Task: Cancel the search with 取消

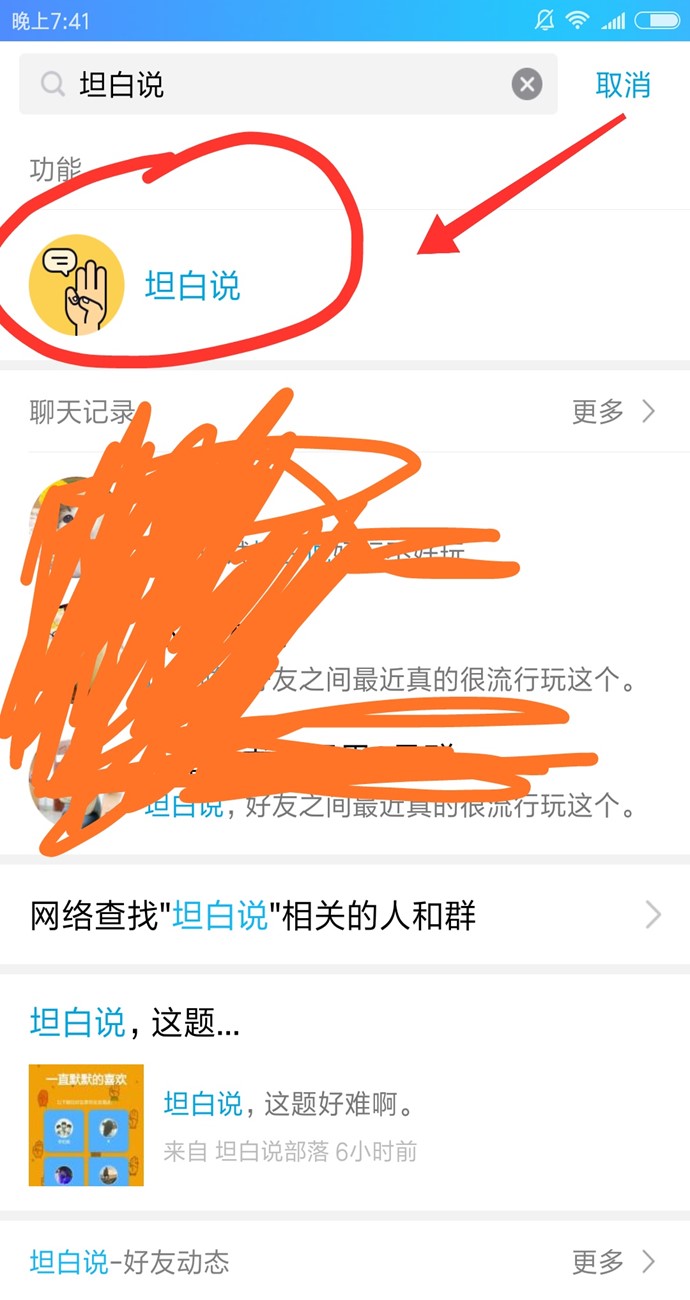Action: (622, 85)
